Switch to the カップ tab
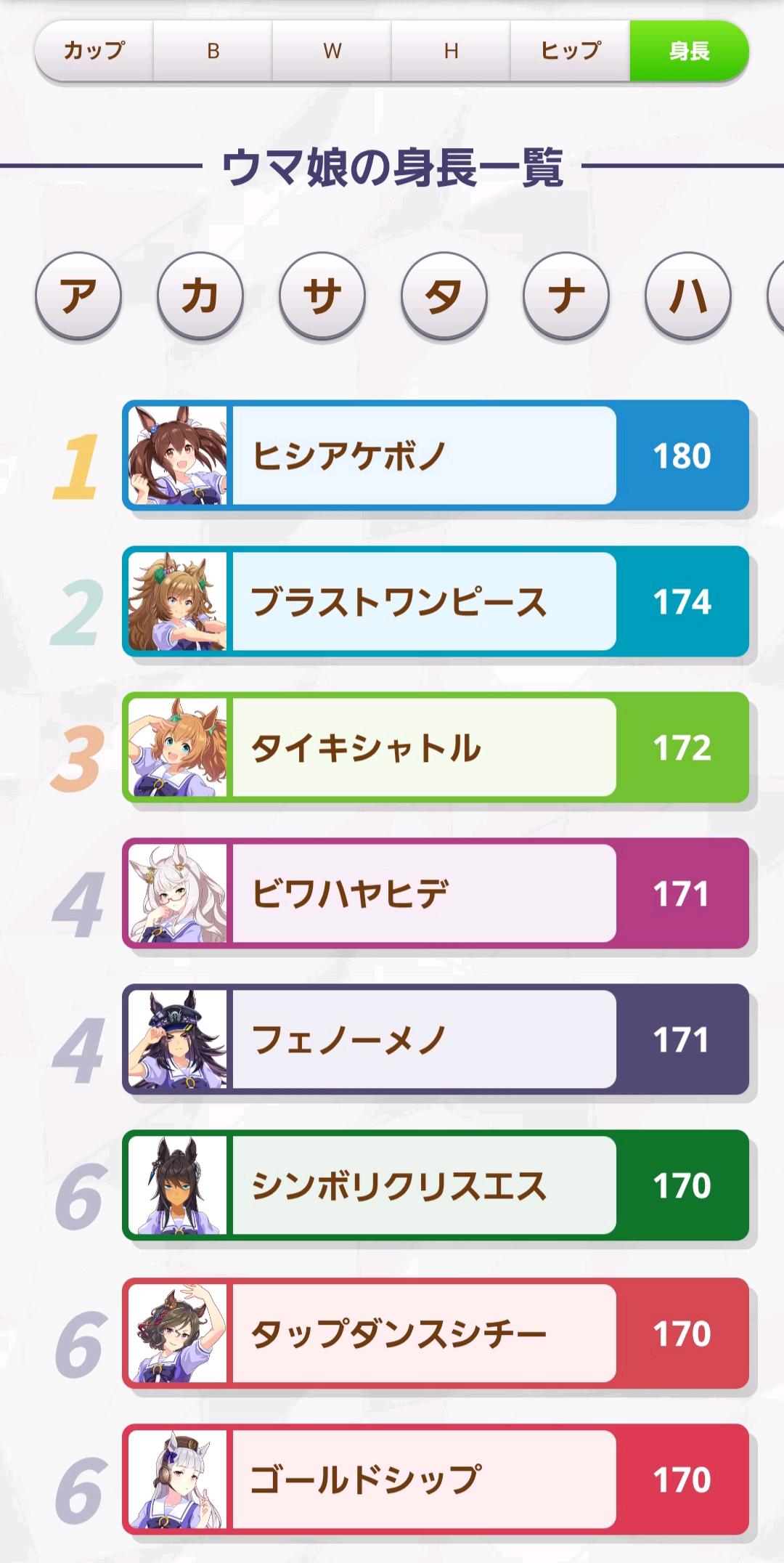 coord(94,51)
